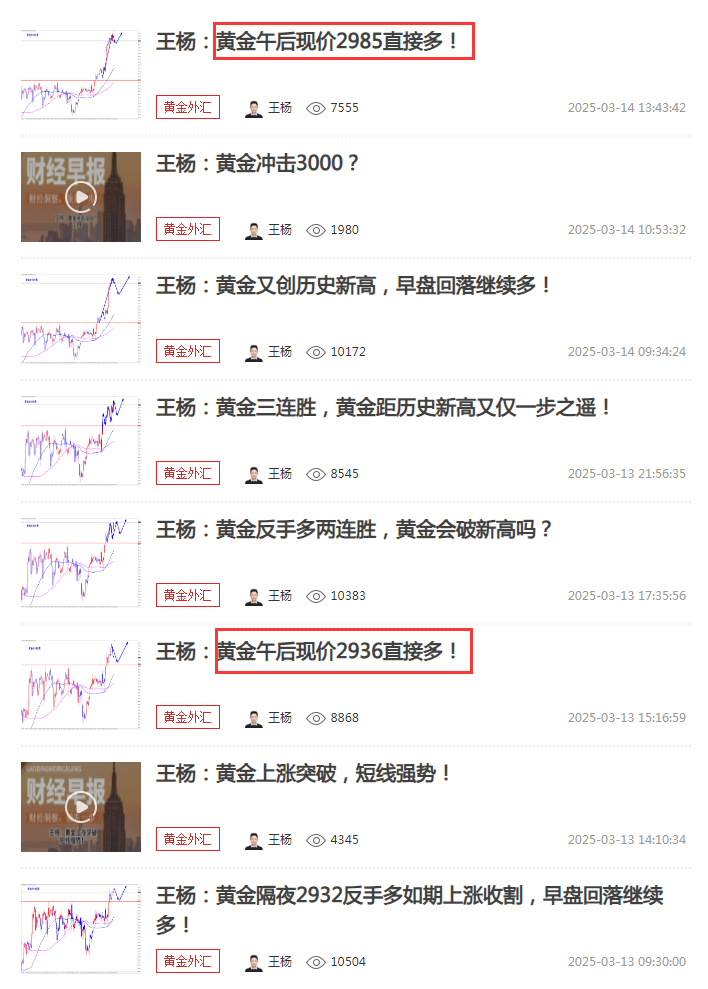Open chart thumbnail of 黄金三连胜 article

click(81, 440)
